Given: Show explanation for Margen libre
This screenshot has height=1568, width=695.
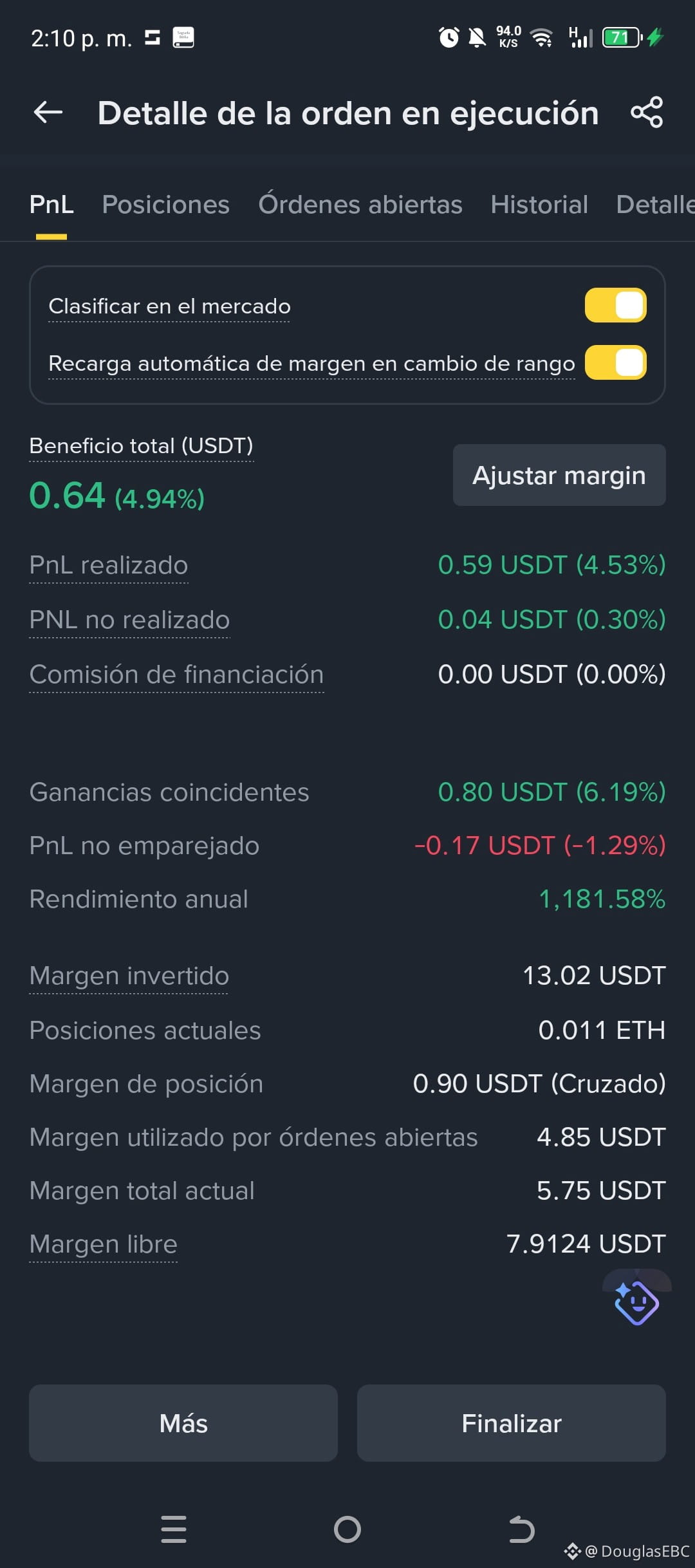Looking at the screenshot, I should [x=103, y=1244].
